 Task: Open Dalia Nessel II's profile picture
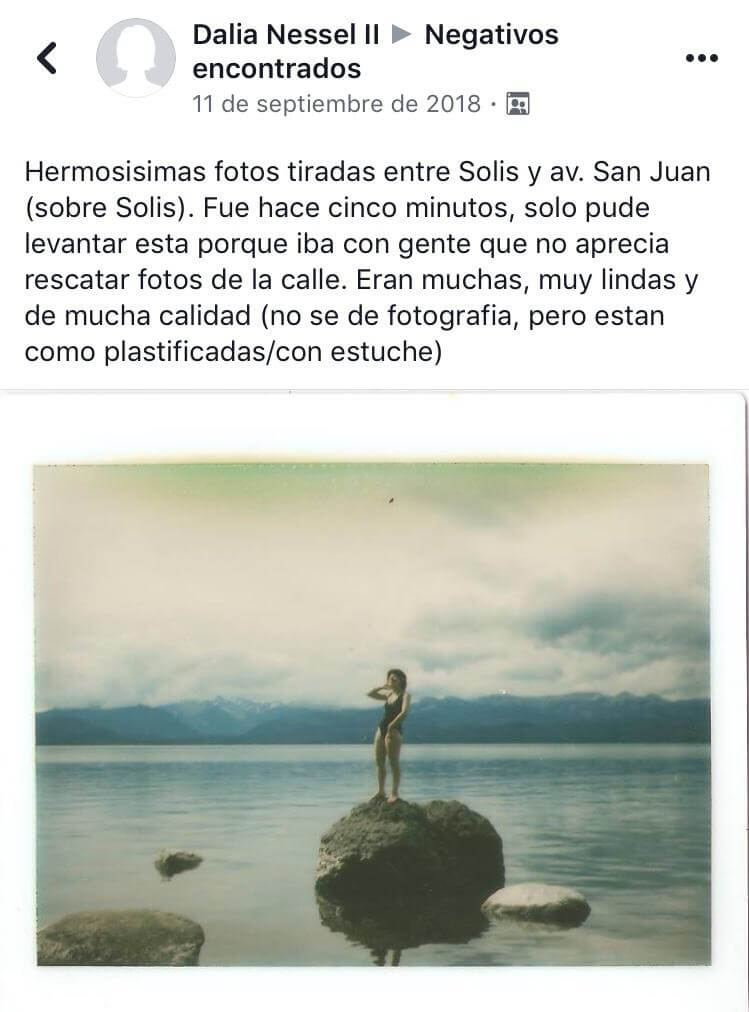(x=136, y=58)
